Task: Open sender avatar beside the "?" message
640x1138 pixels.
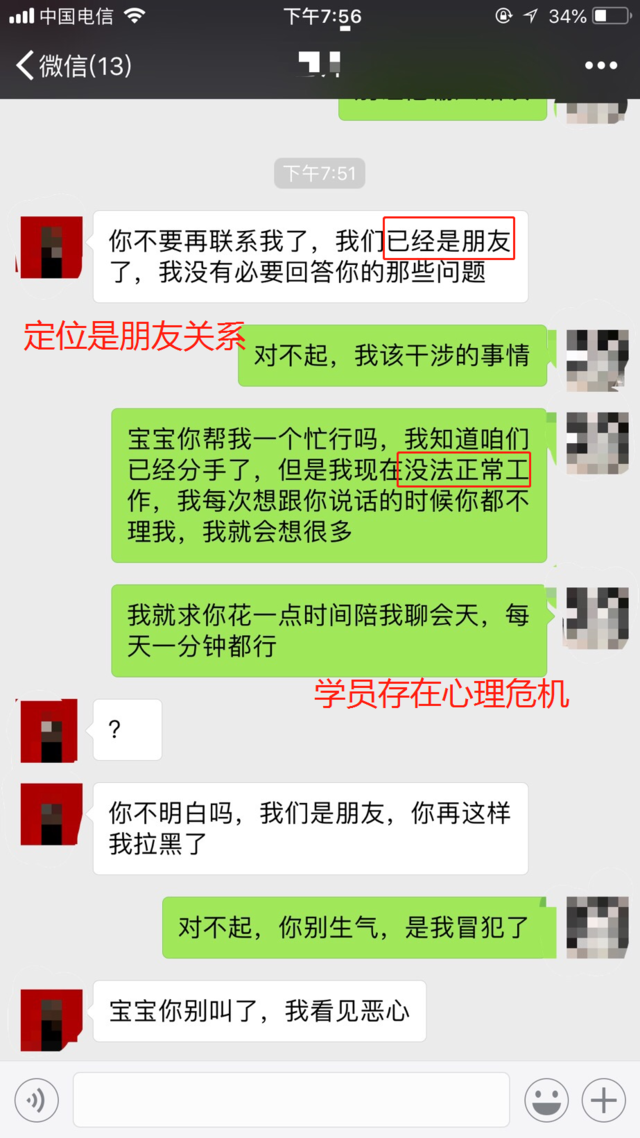Action: click(x=51, y=731)
